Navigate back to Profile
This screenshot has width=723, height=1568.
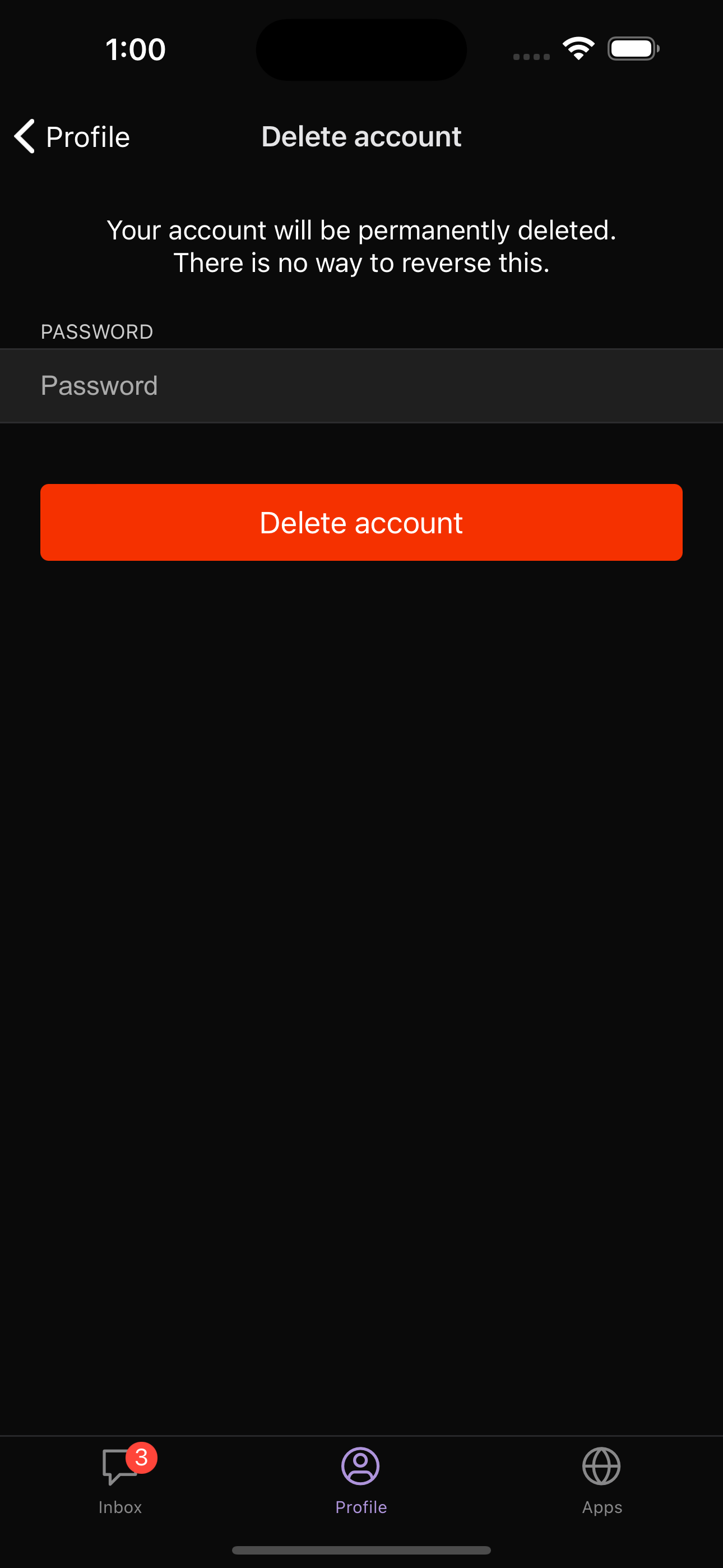(x=71, y=136)
